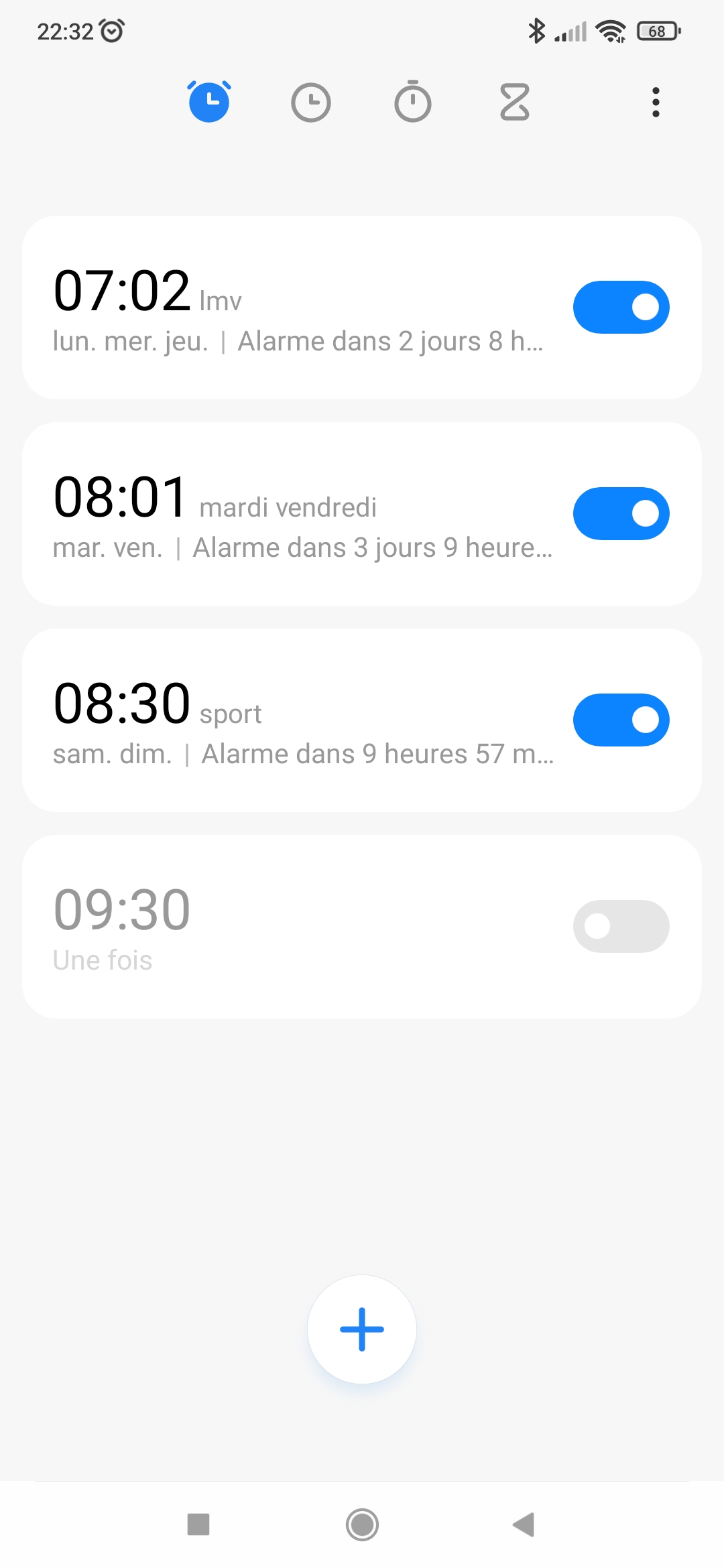The width and height of the screenshot is (724, 1568).
Task: Edit the 08:01 mardi vendredi alarm
Action: coord(295,515)
